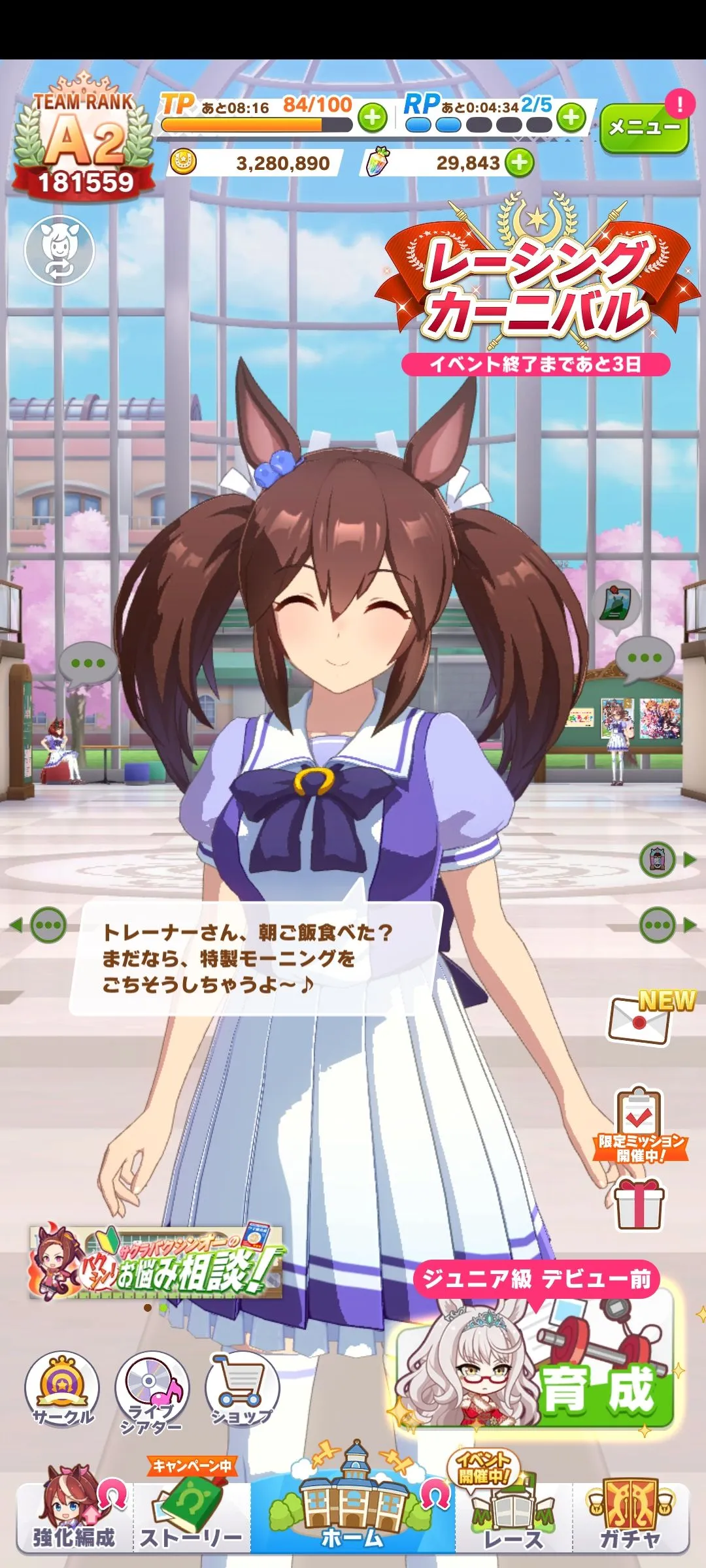Screen dimensions: 706x1568
Task: Refill TP with the plus button
Action: coord(373,118)
